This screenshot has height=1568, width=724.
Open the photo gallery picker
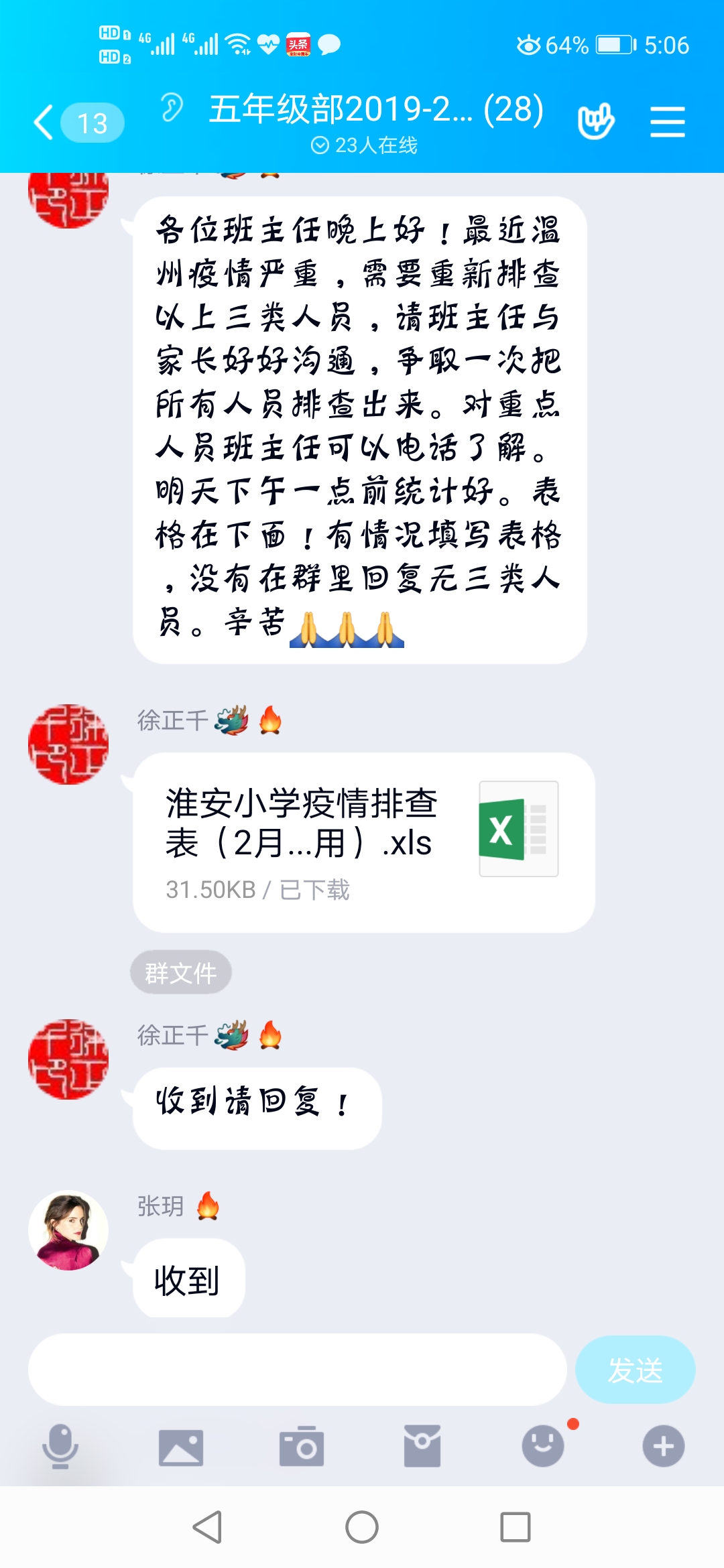tap(181, 1446)
